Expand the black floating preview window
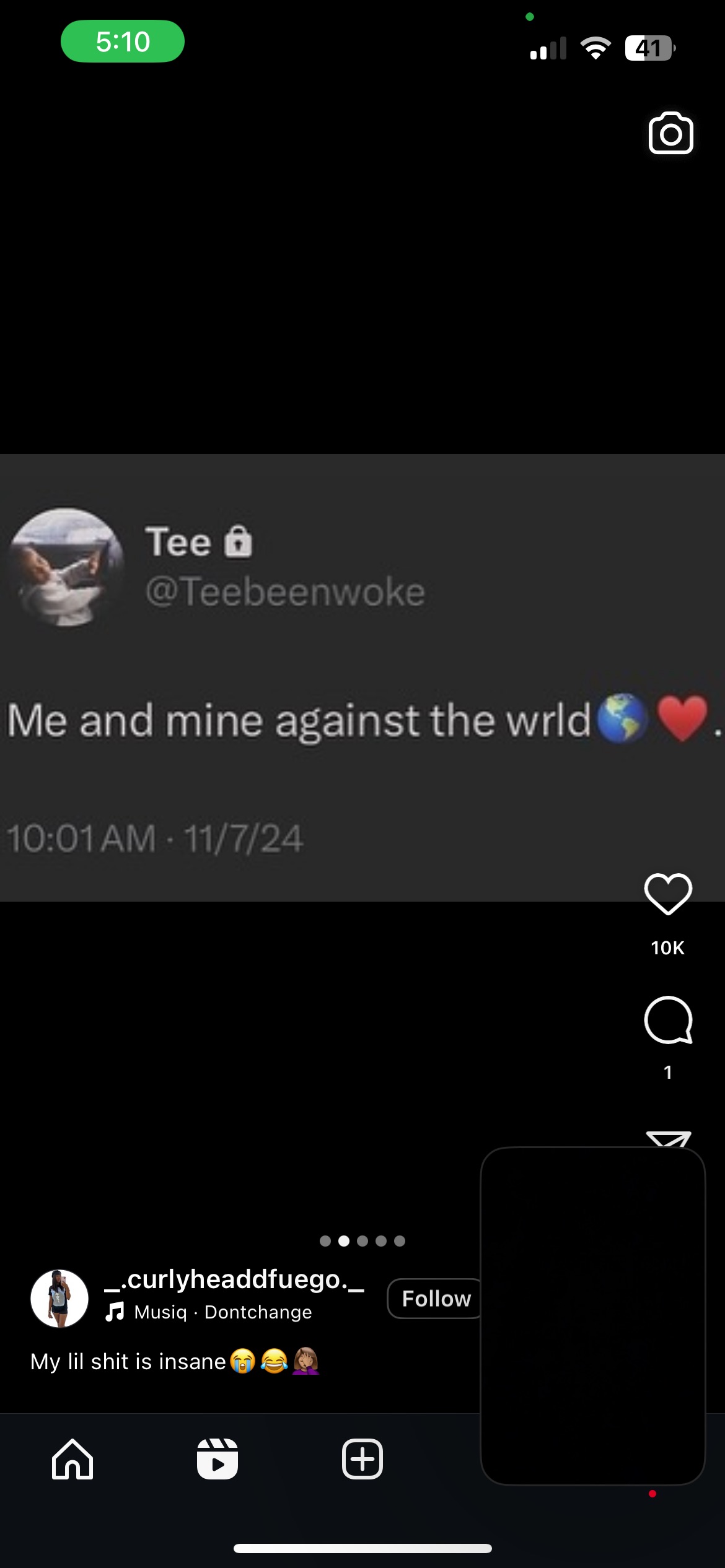This screenshot has height=1568, width=725. click(x=593, y=1315)
